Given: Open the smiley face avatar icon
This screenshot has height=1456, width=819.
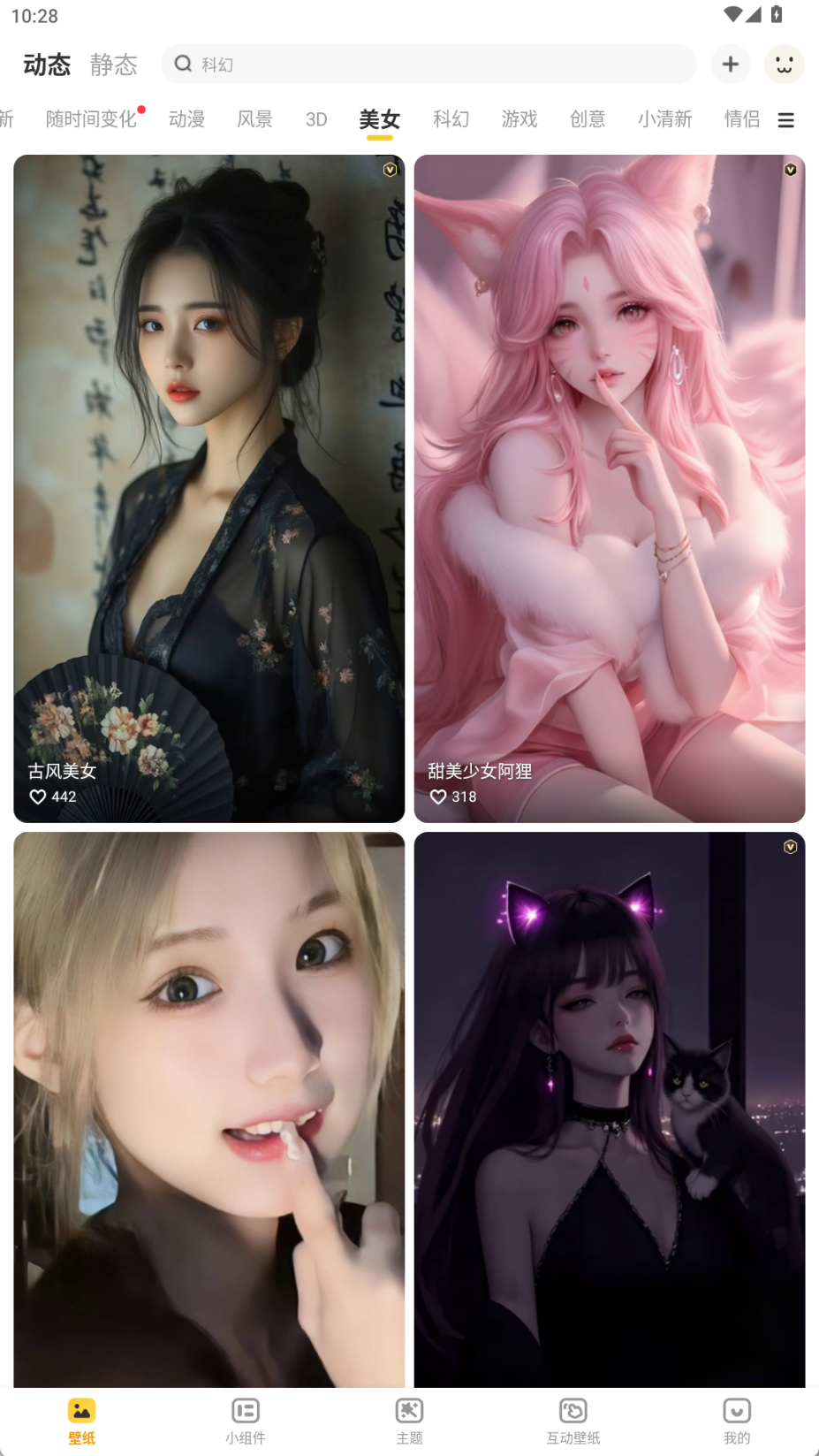Looking at the screenshot, I should (784, 65).
